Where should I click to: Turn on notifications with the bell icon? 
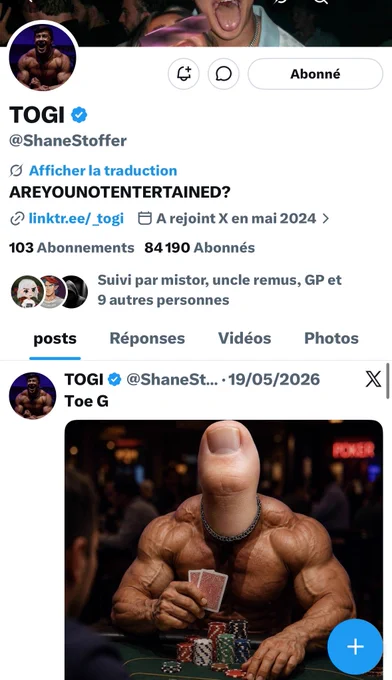click(184, 74)
